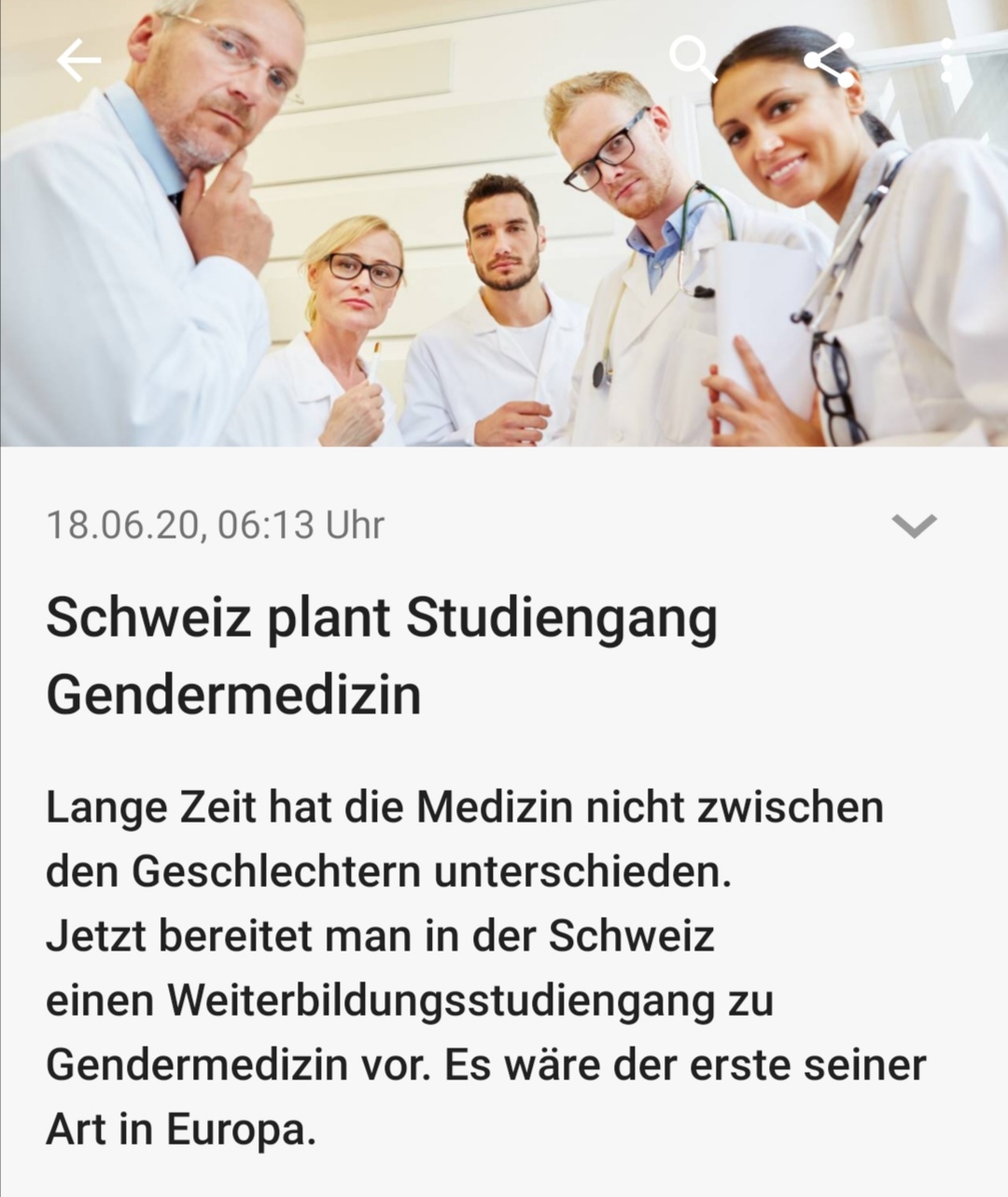Expand the chevron next to the date
The height and width of the screenshot is (1197, 1008).
click(x=914, y=526)
